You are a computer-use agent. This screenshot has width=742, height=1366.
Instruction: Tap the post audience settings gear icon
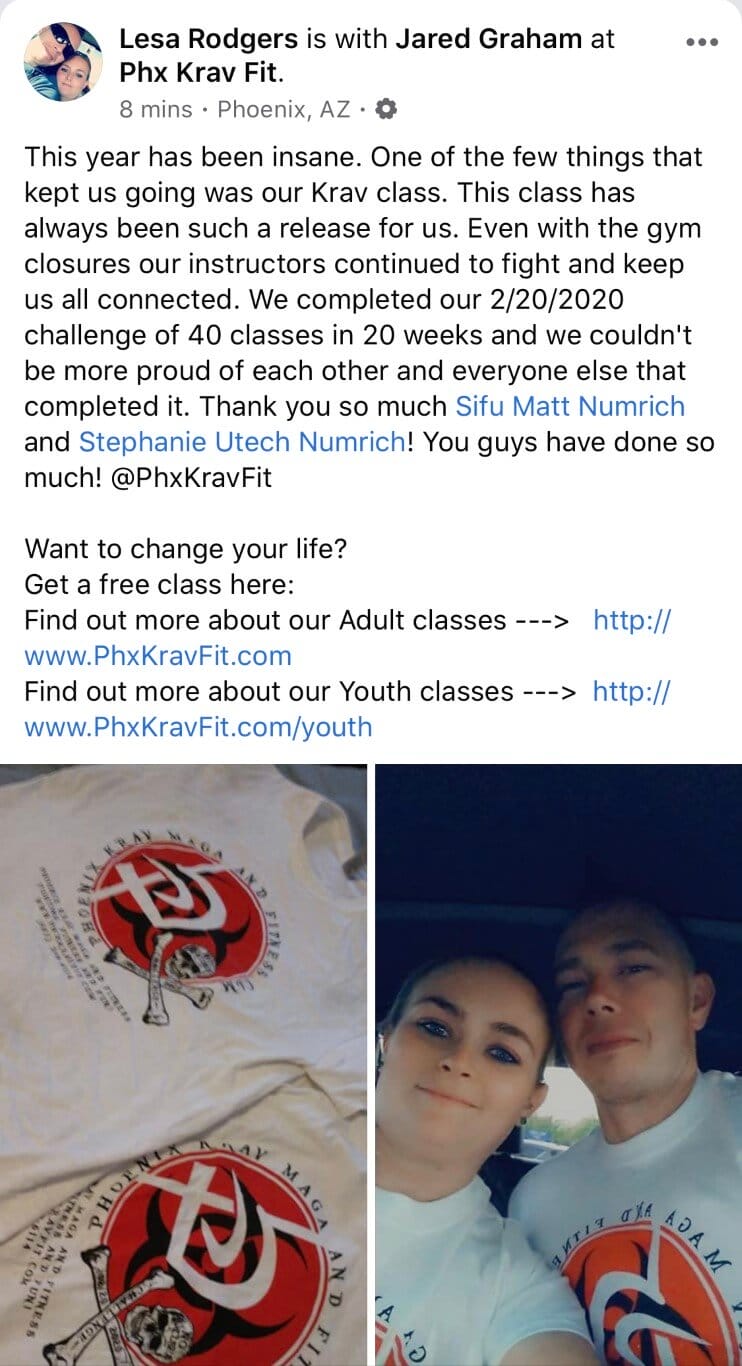(x=386, y=110)
